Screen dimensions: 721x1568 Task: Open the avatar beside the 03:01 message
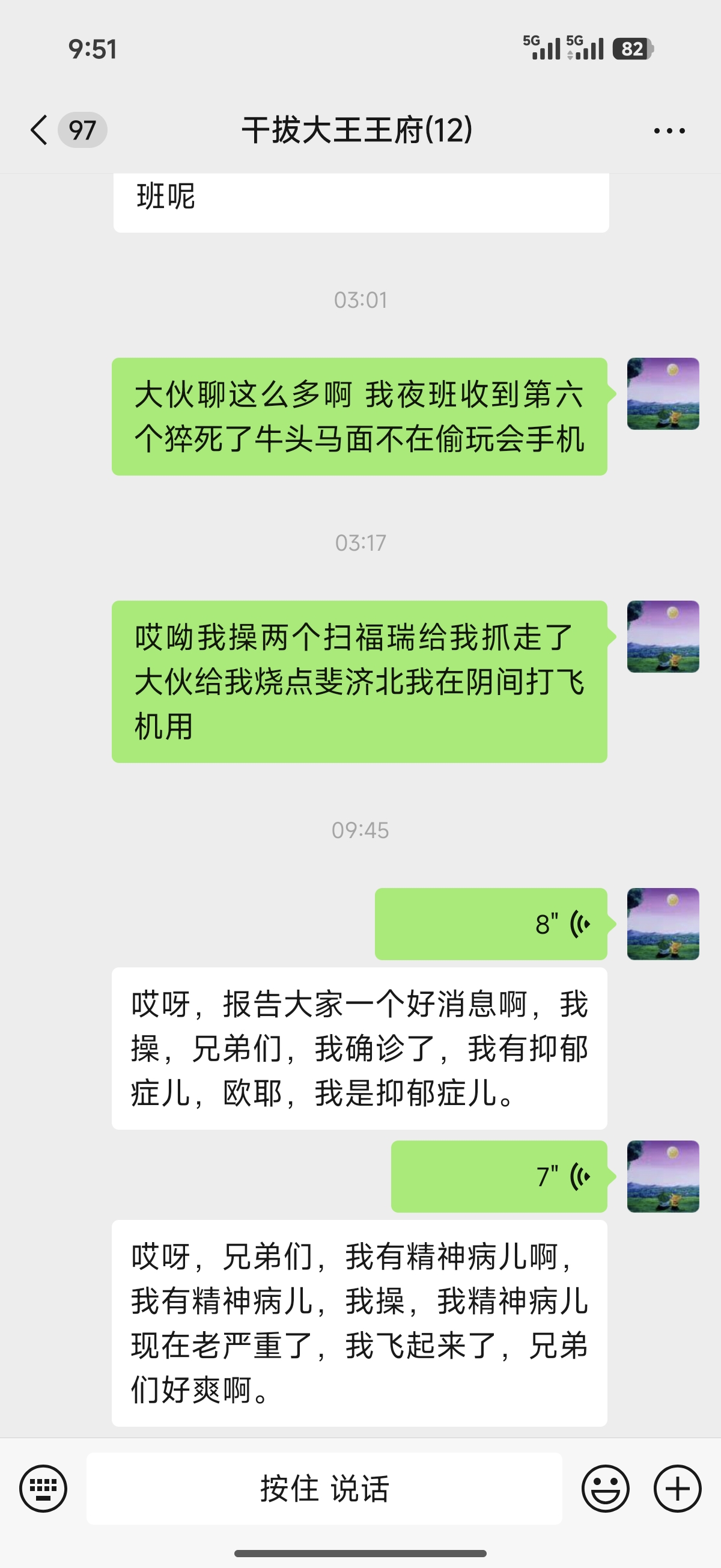point(663,394)
